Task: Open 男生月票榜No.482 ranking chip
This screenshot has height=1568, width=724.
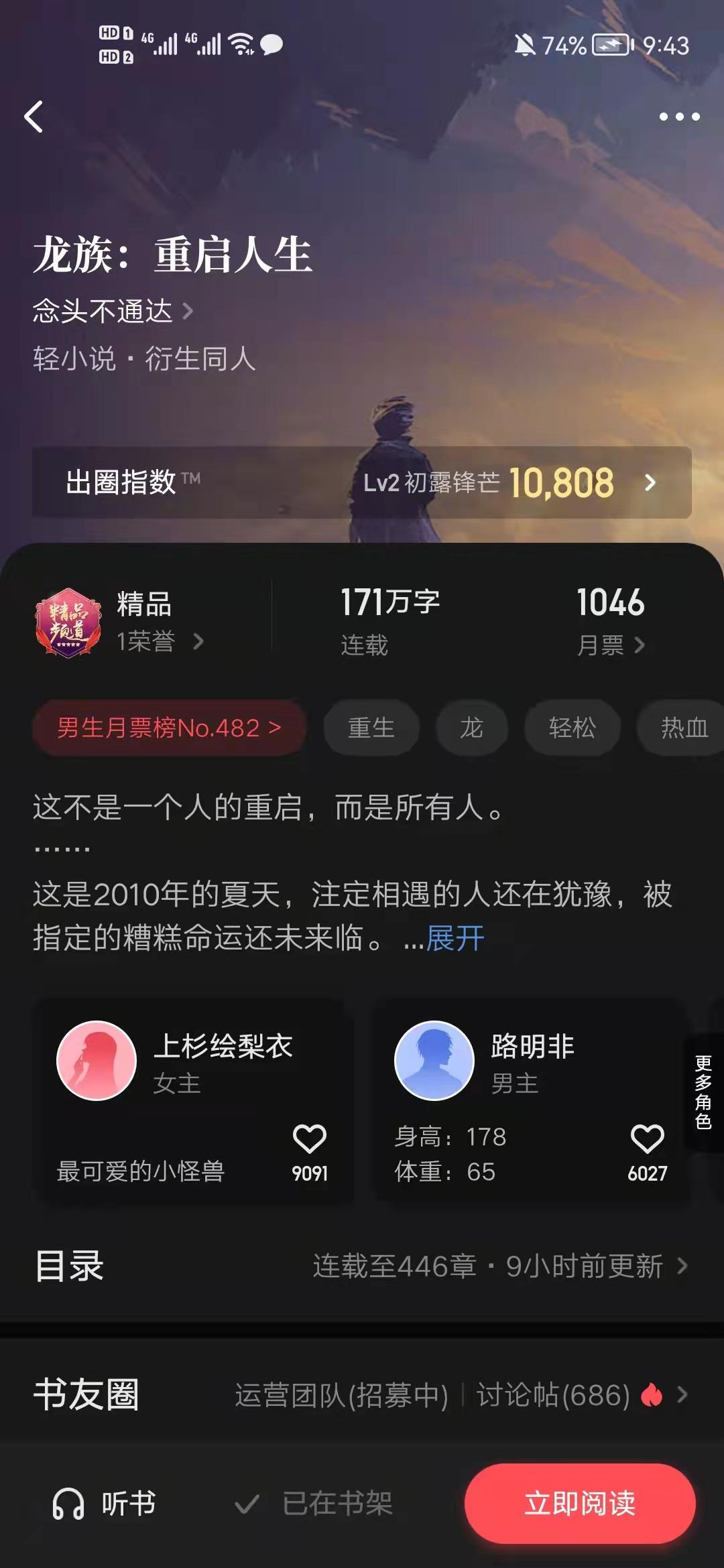Action: coord(169,728)
